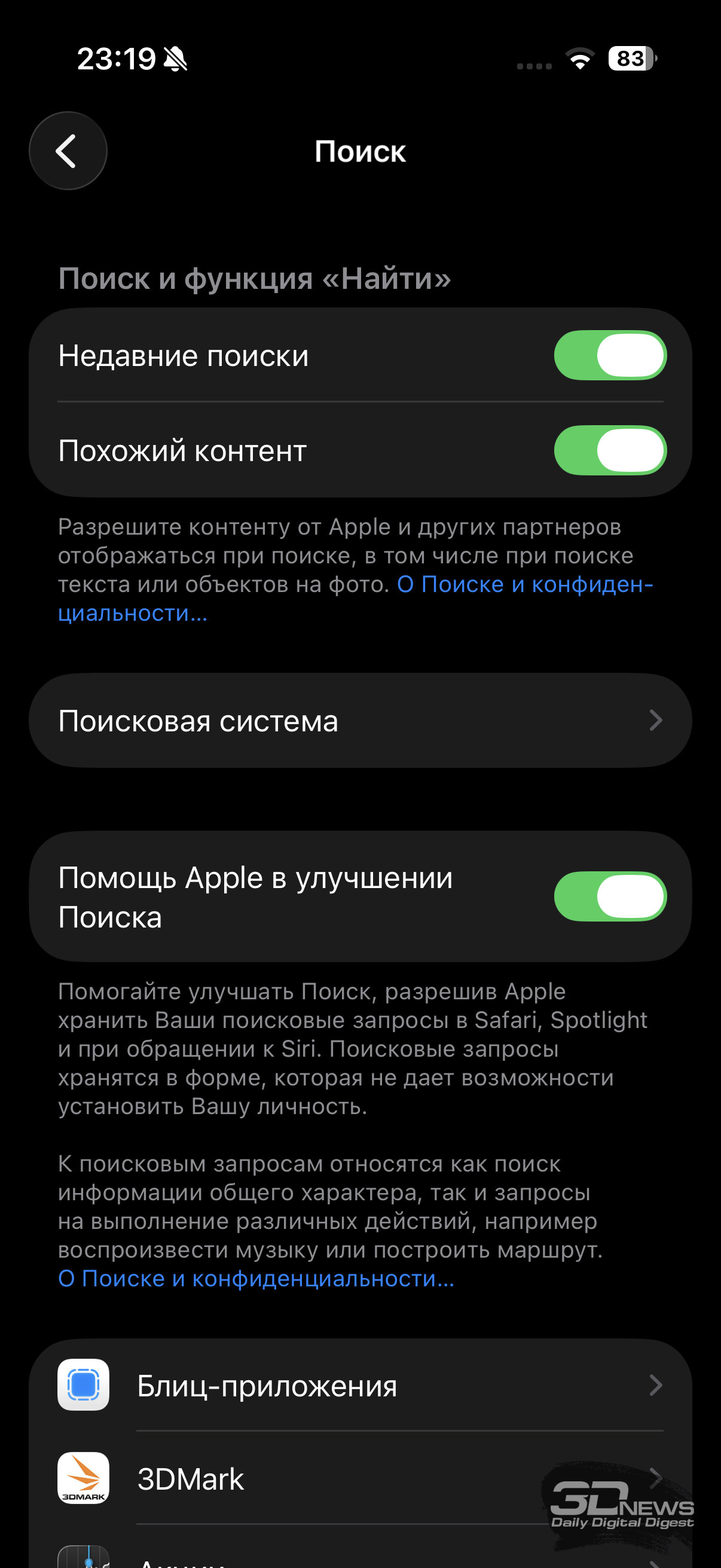Open the privacy link below the маршрут paragraph
The width and height of the screenshot is (721, 1568).
coord(256,1279)
